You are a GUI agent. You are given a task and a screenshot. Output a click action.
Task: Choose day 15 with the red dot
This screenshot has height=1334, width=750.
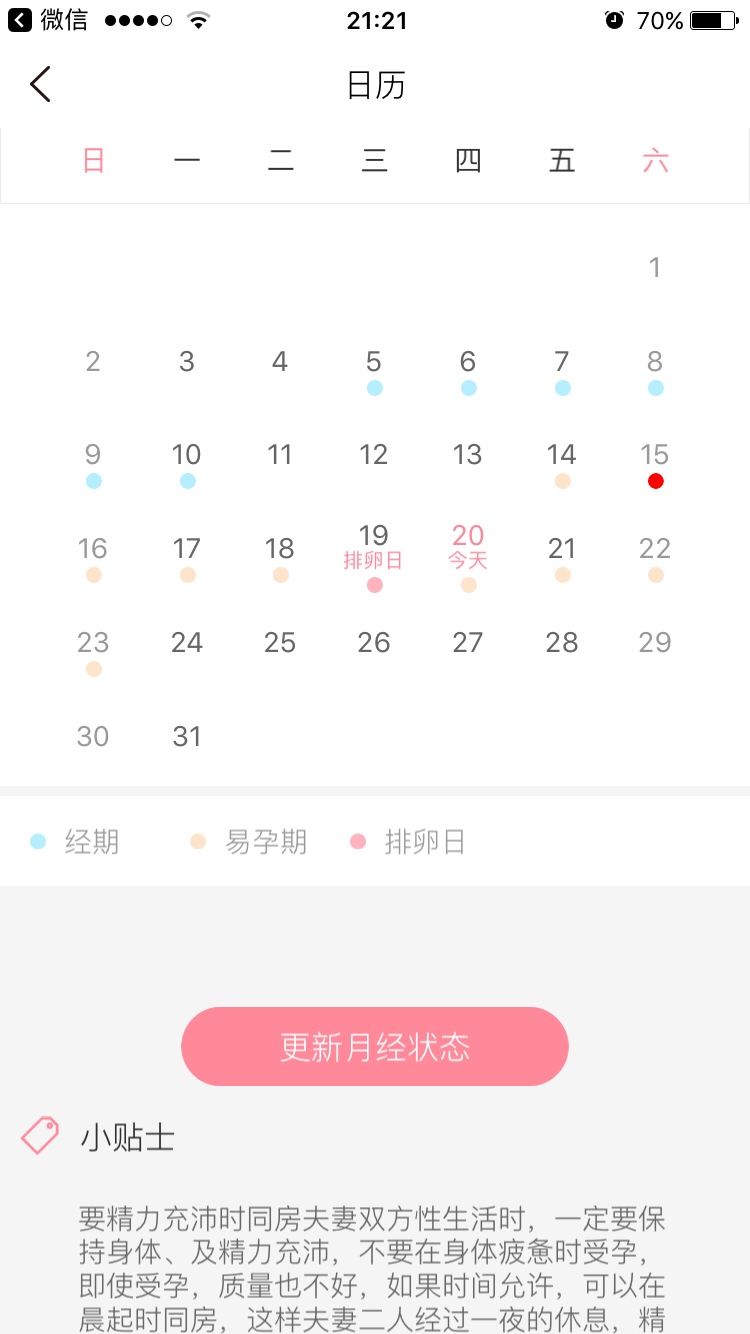pos(655,462)
